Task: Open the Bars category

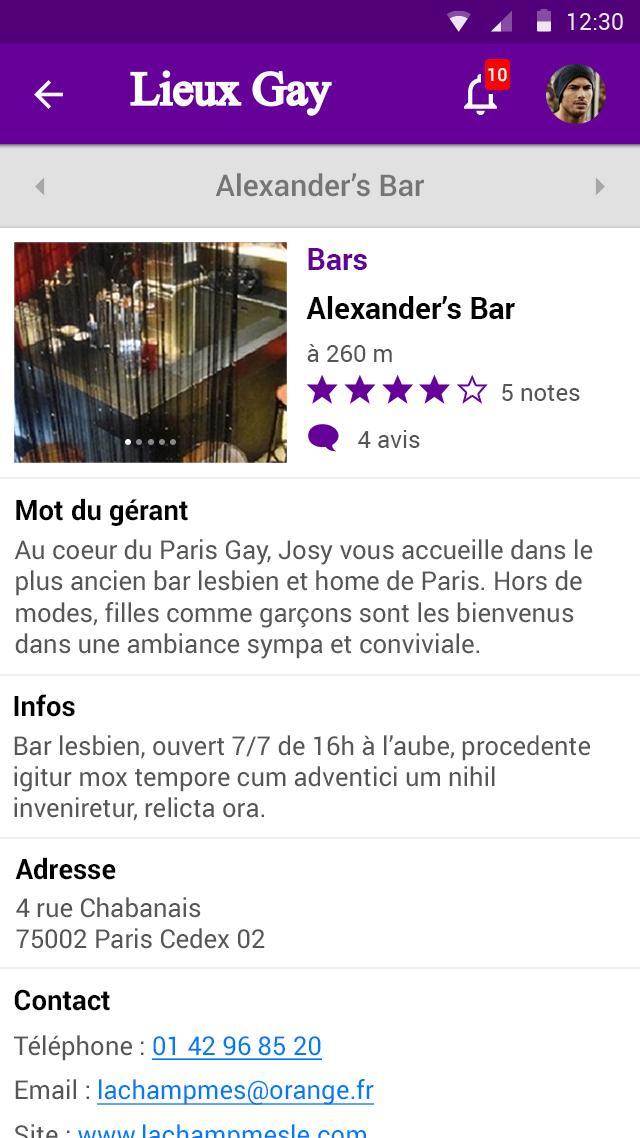Action: pyautogui.click(x=337, y=260)
